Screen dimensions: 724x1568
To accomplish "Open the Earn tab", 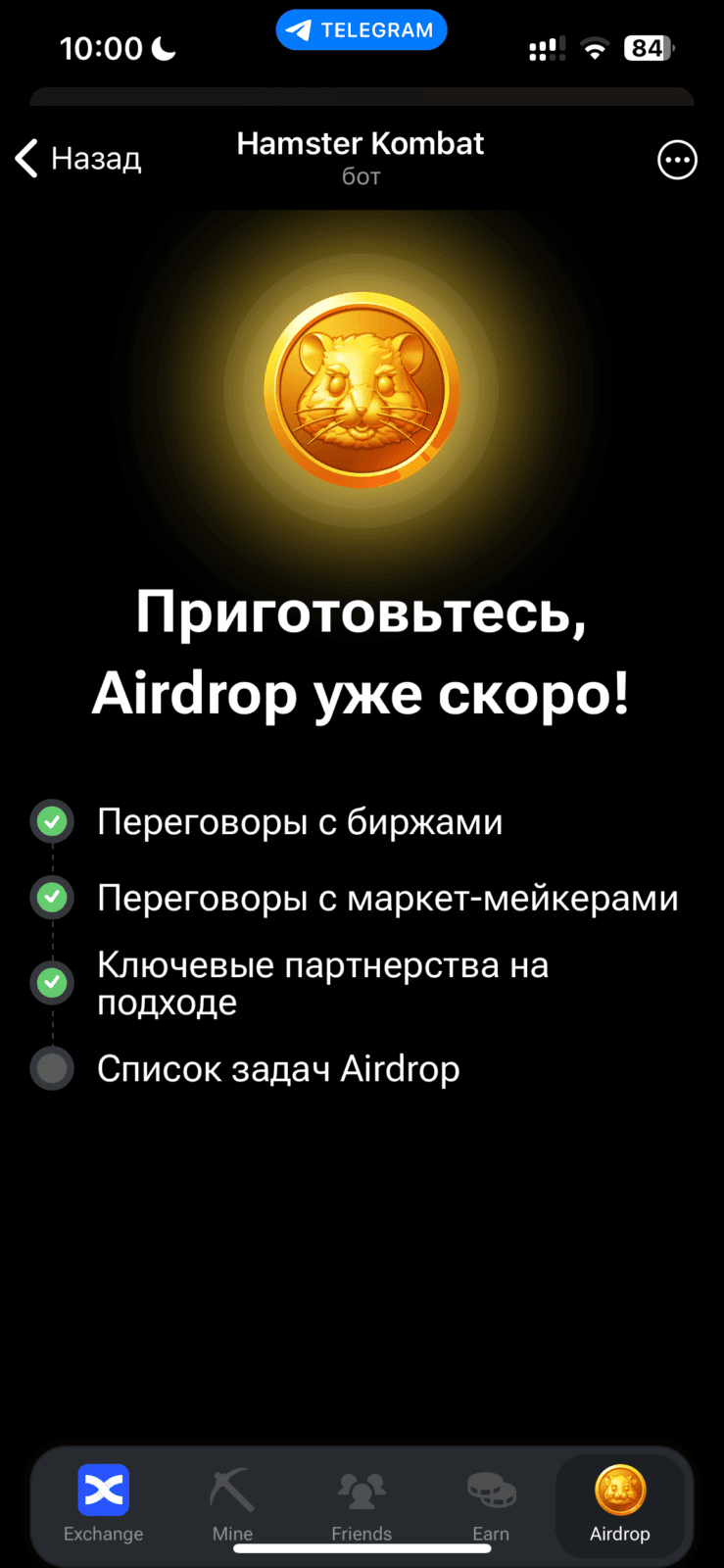I will pos(491,1504).
